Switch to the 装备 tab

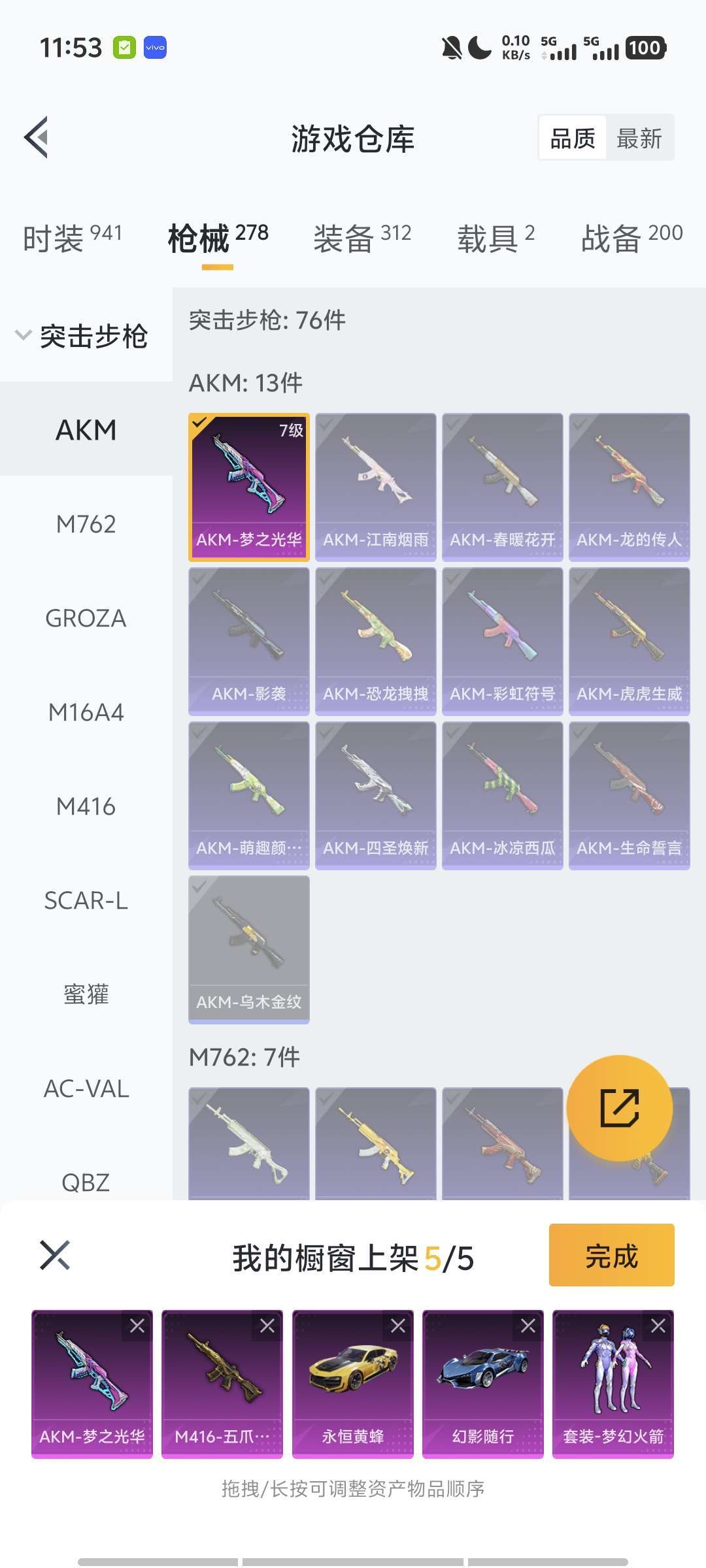click(x=362, y=237)
